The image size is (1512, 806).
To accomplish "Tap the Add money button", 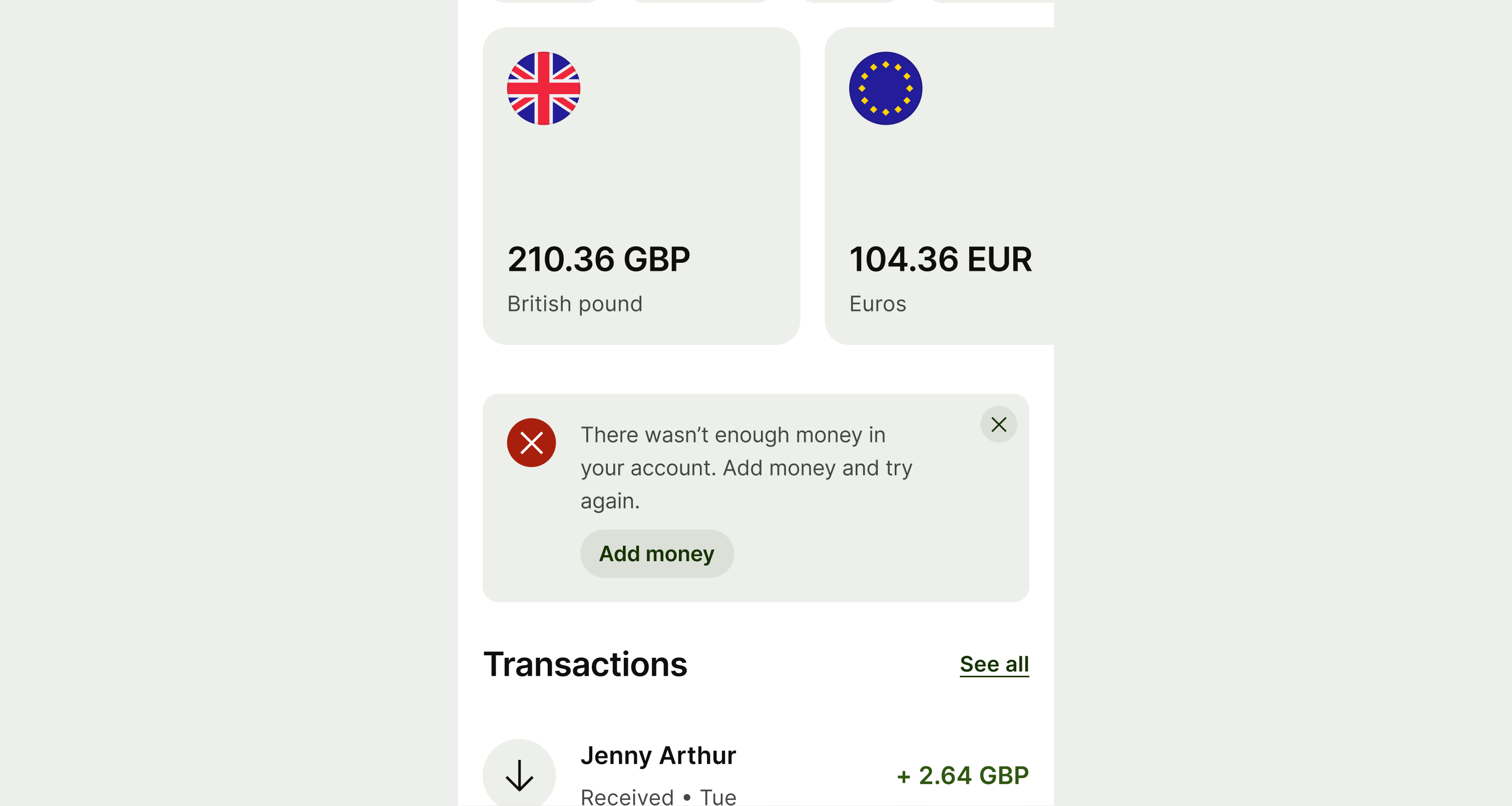I will tap(656, 554).
